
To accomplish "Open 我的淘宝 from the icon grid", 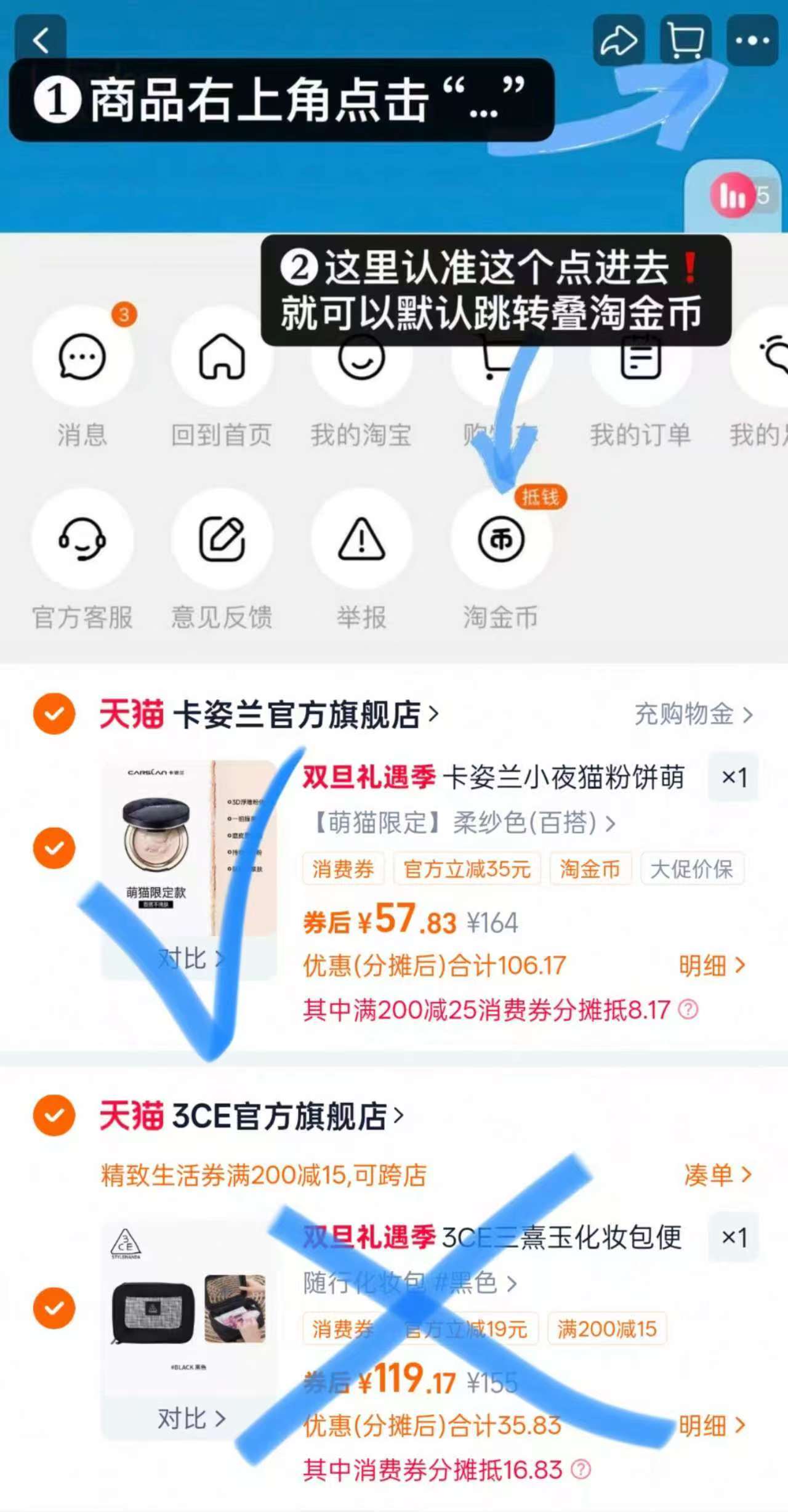I will [363, 360].
